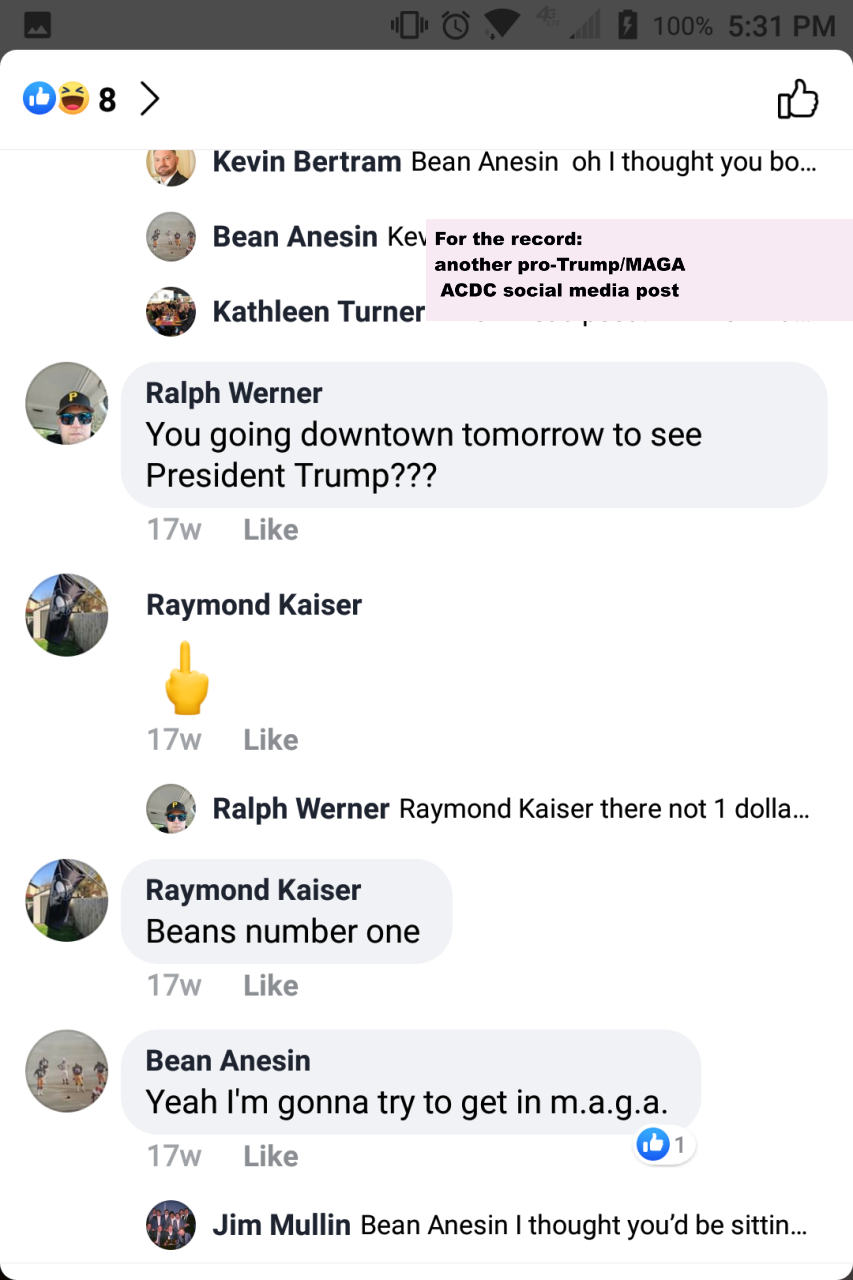Expand Jim Mullin's reply to Bean Anesin
The height and width of the screenshot is (1280, 853).
(x=510, y=1225)
